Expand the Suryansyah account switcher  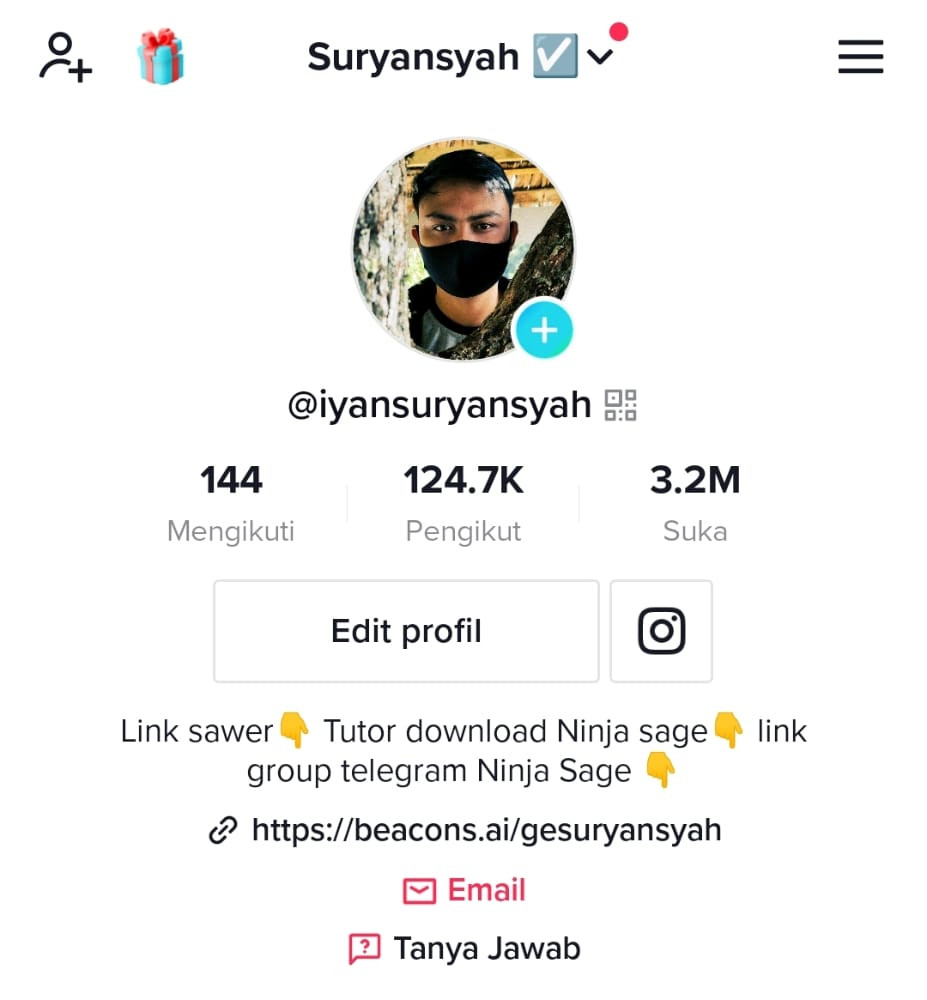click(x=600, y=57)
